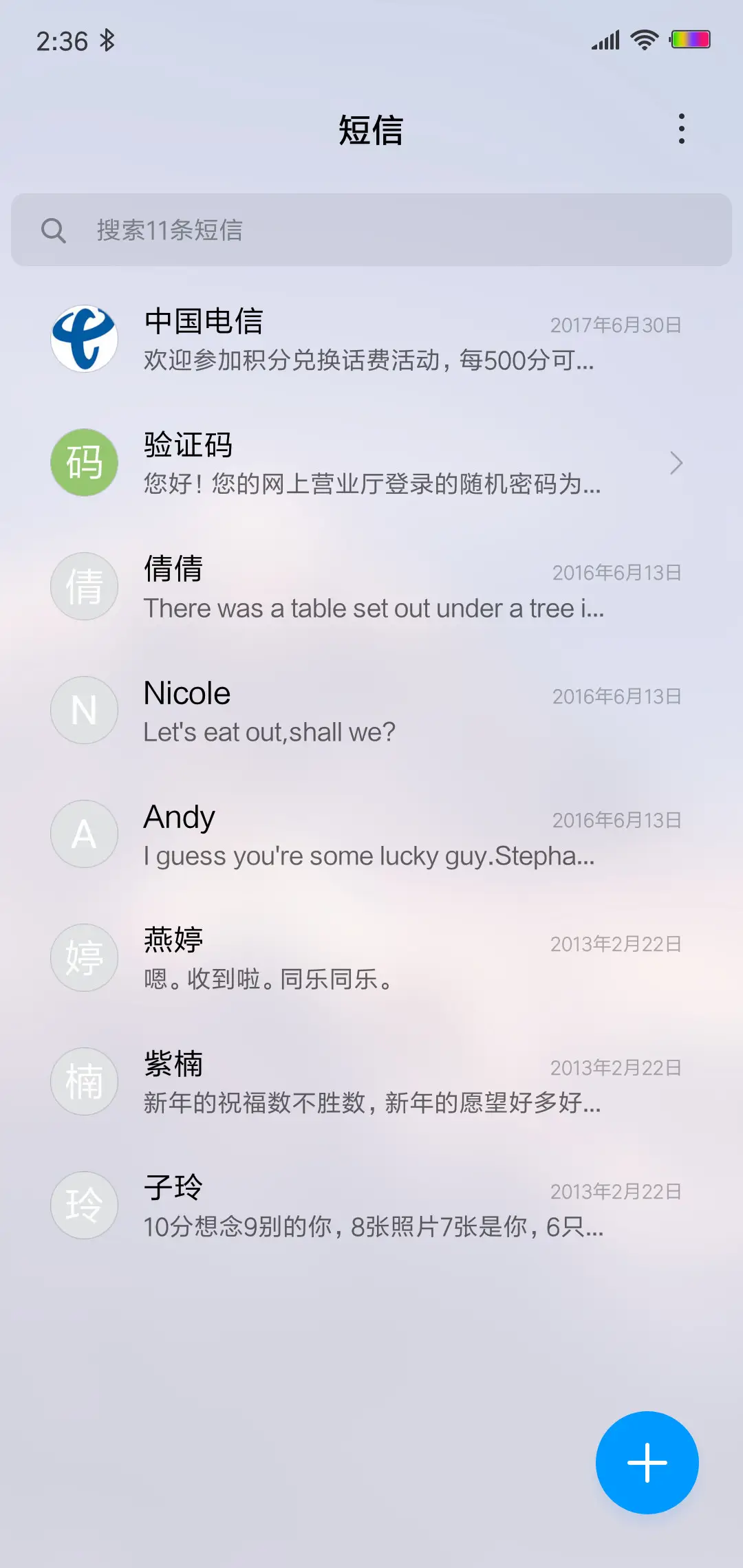Tap the battery indicator
Viewport: 743px width, 1568px height.
coord(690,39)
